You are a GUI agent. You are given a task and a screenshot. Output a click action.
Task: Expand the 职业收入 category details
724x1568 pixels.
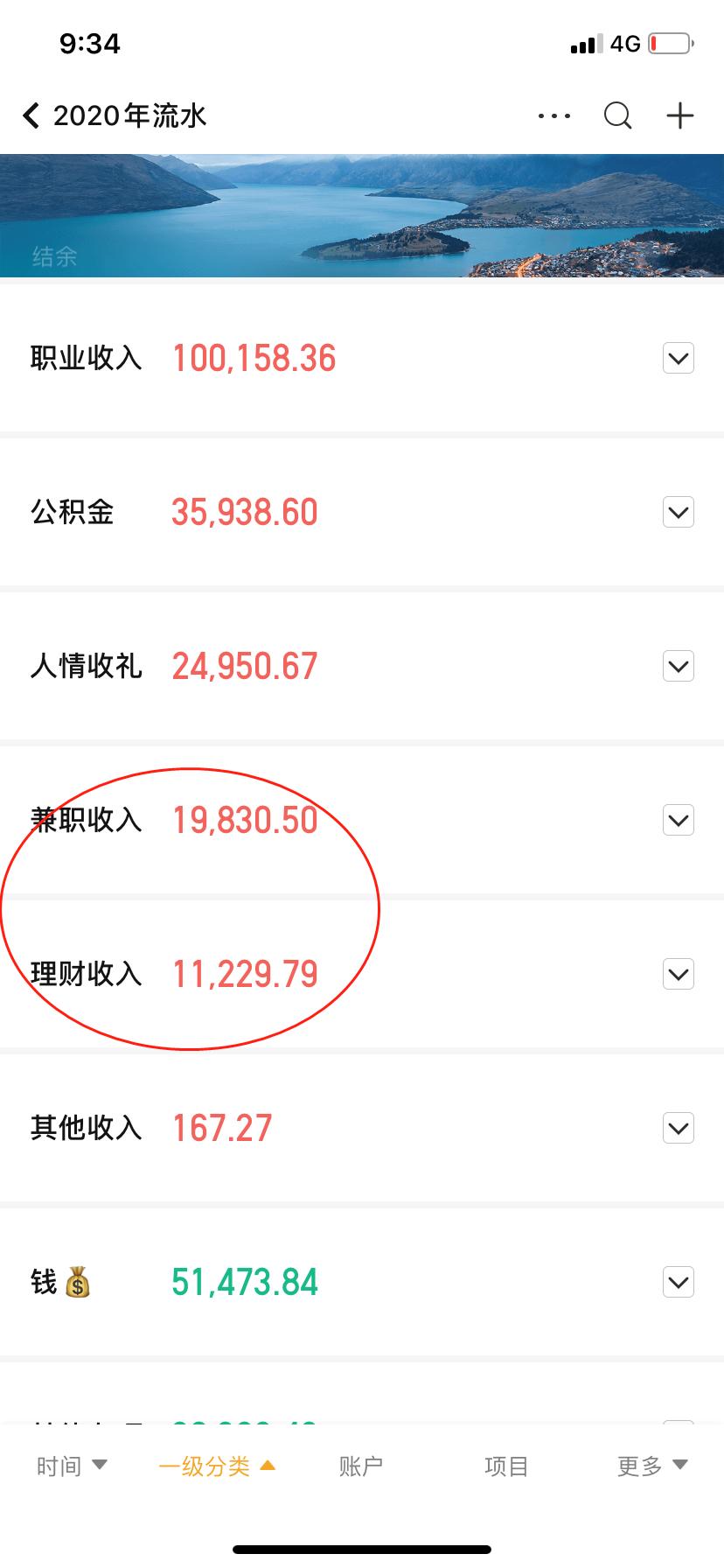pyautogui.click(x=677, y=359)
